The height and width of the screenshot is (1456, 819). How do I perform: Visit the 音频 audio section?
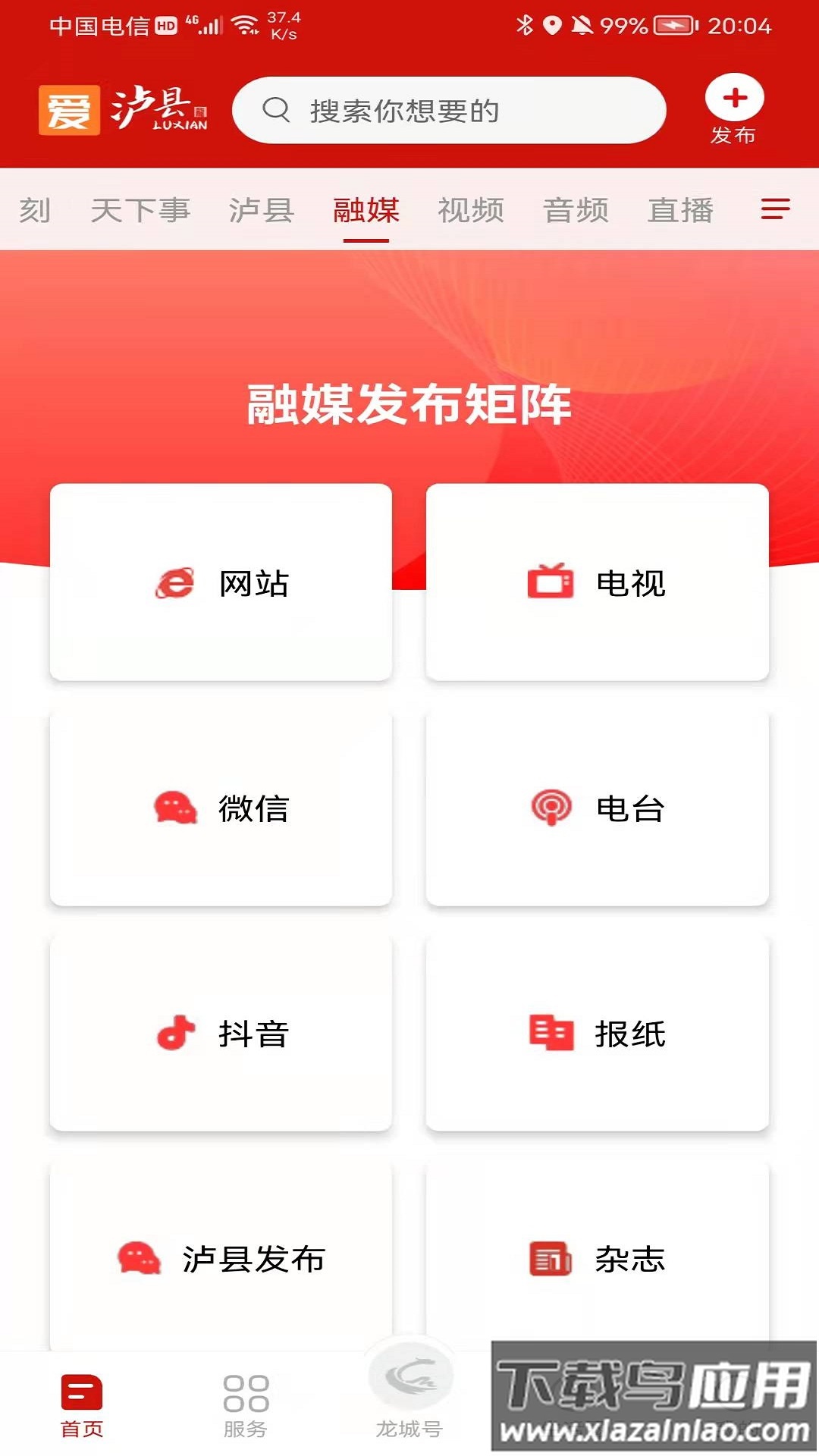pyautogui.click(x=576, y=211)
